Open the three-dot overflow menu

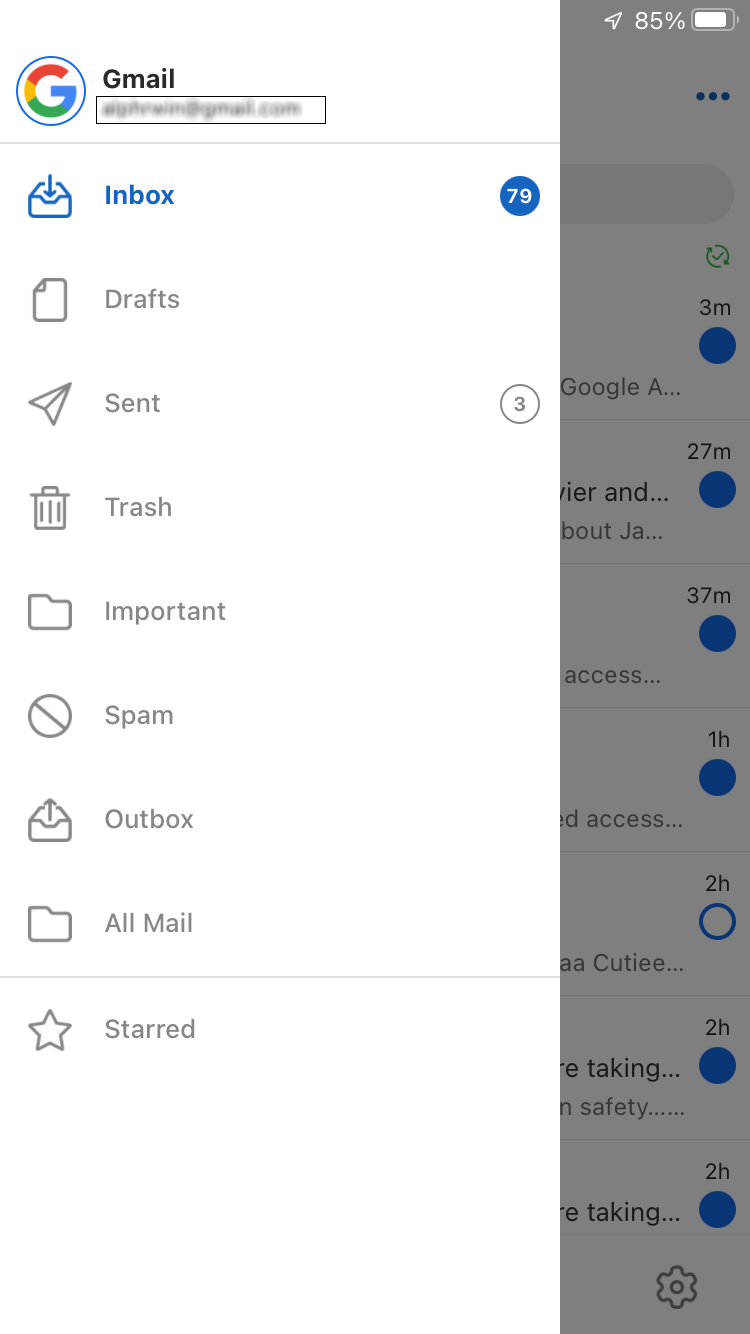(x=713, y=96)
